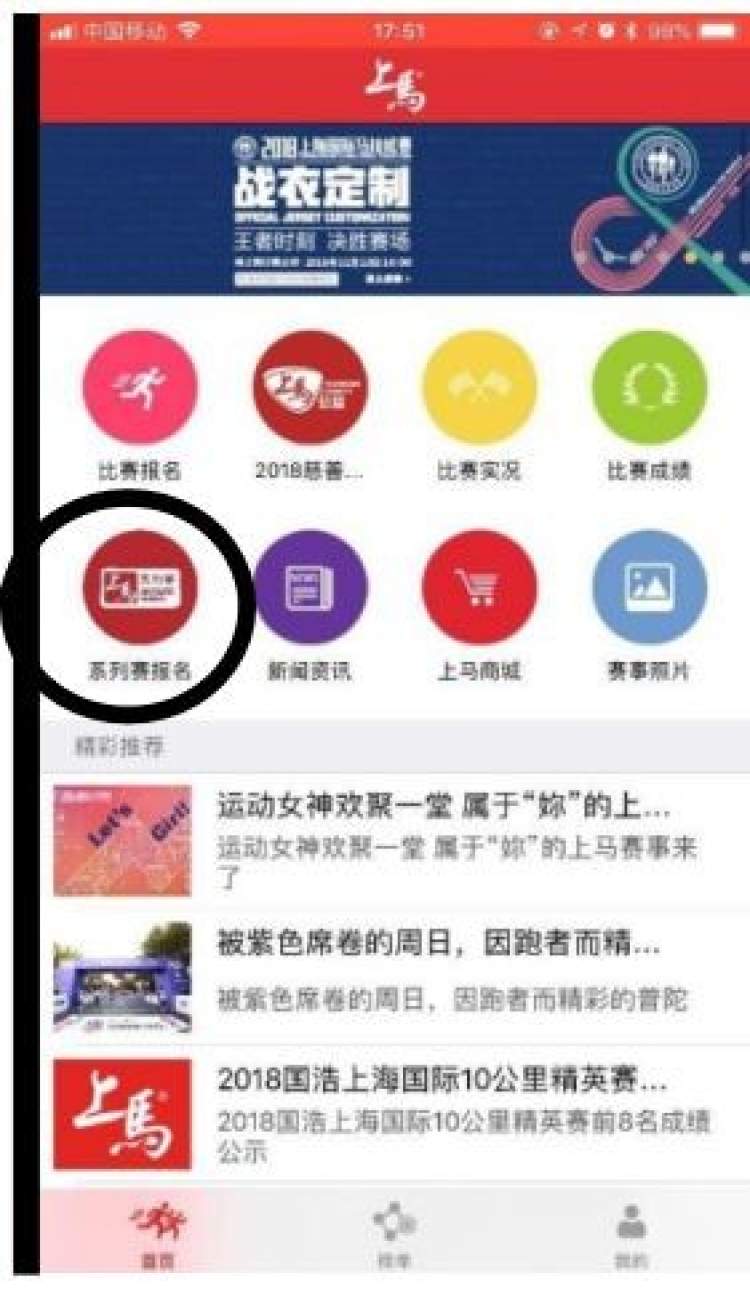Open the 2018慈善 charity icon
Screen dimensions: 750x1289
[x=310, y=389]
